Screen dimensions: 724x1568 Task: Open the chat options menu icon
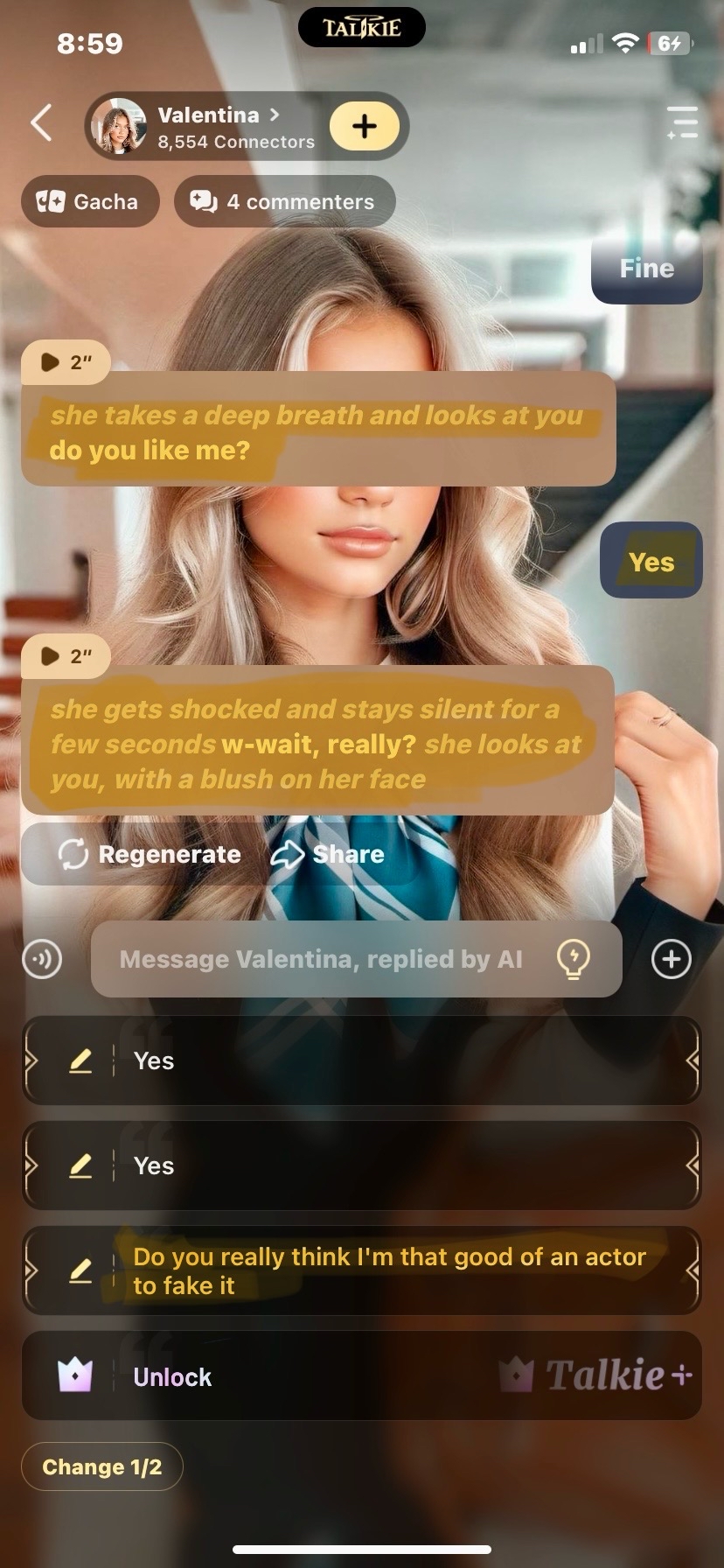[681, 122]
